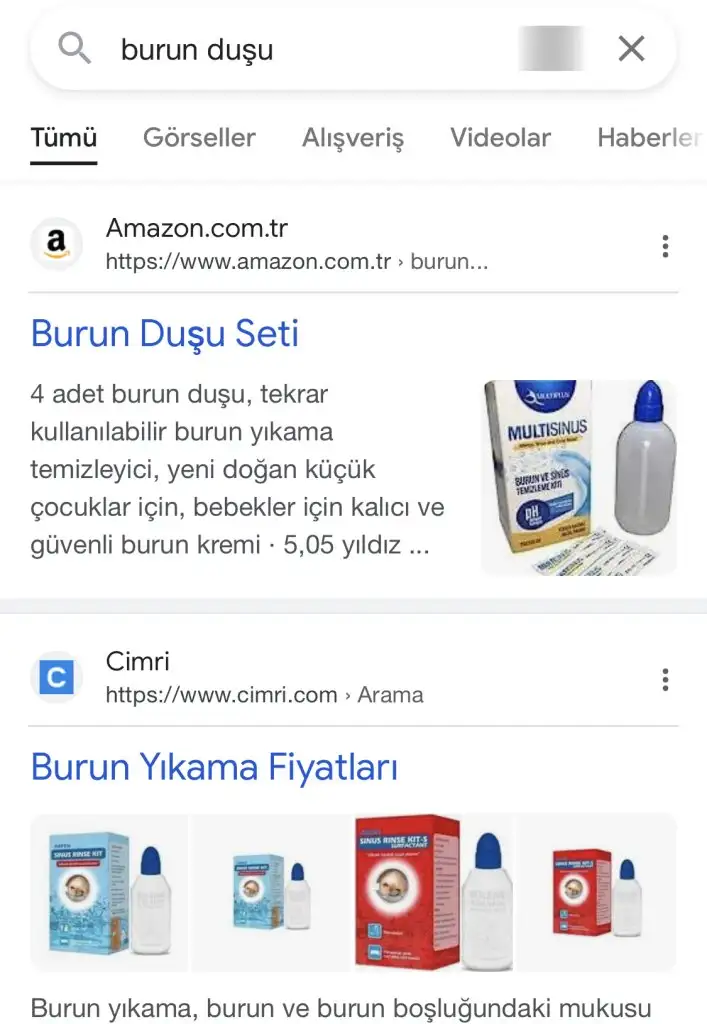Switch to the Alışveriş tab

353,138
